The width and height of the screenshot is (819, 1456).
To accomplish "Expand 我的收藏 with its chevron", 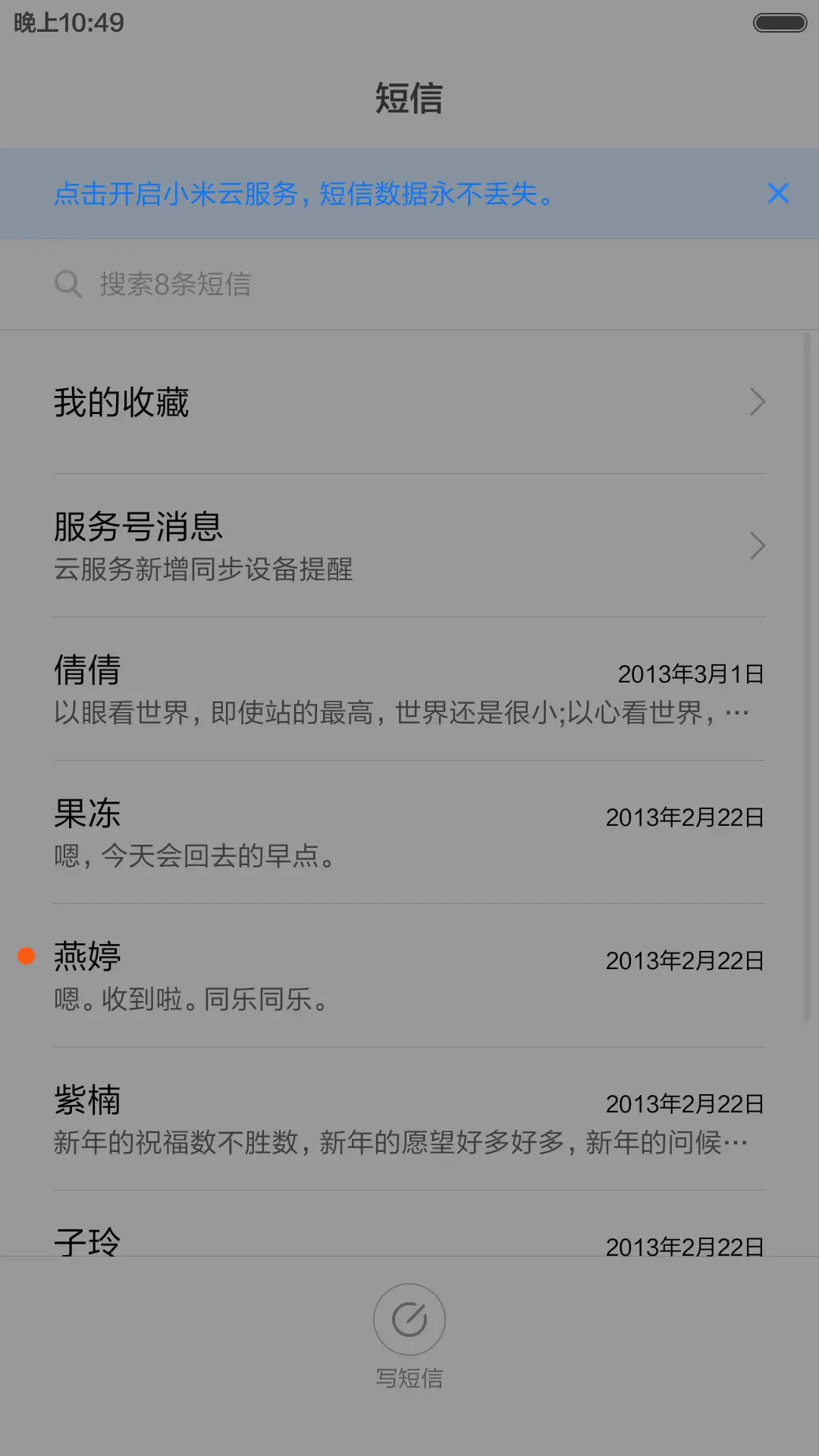I will [x=756, y=401].
